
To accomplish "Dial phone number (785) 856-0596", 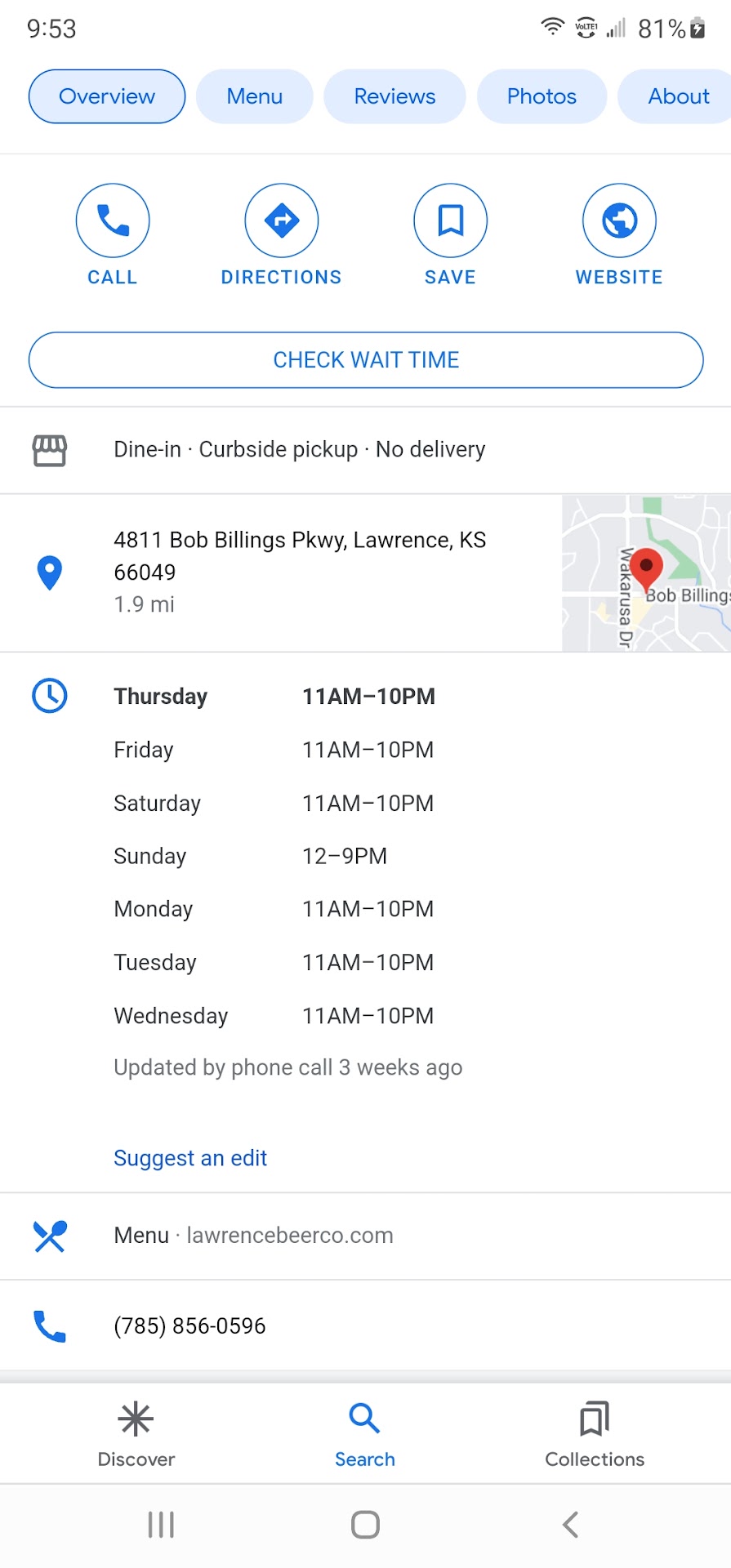I will tap(189, 1325).
